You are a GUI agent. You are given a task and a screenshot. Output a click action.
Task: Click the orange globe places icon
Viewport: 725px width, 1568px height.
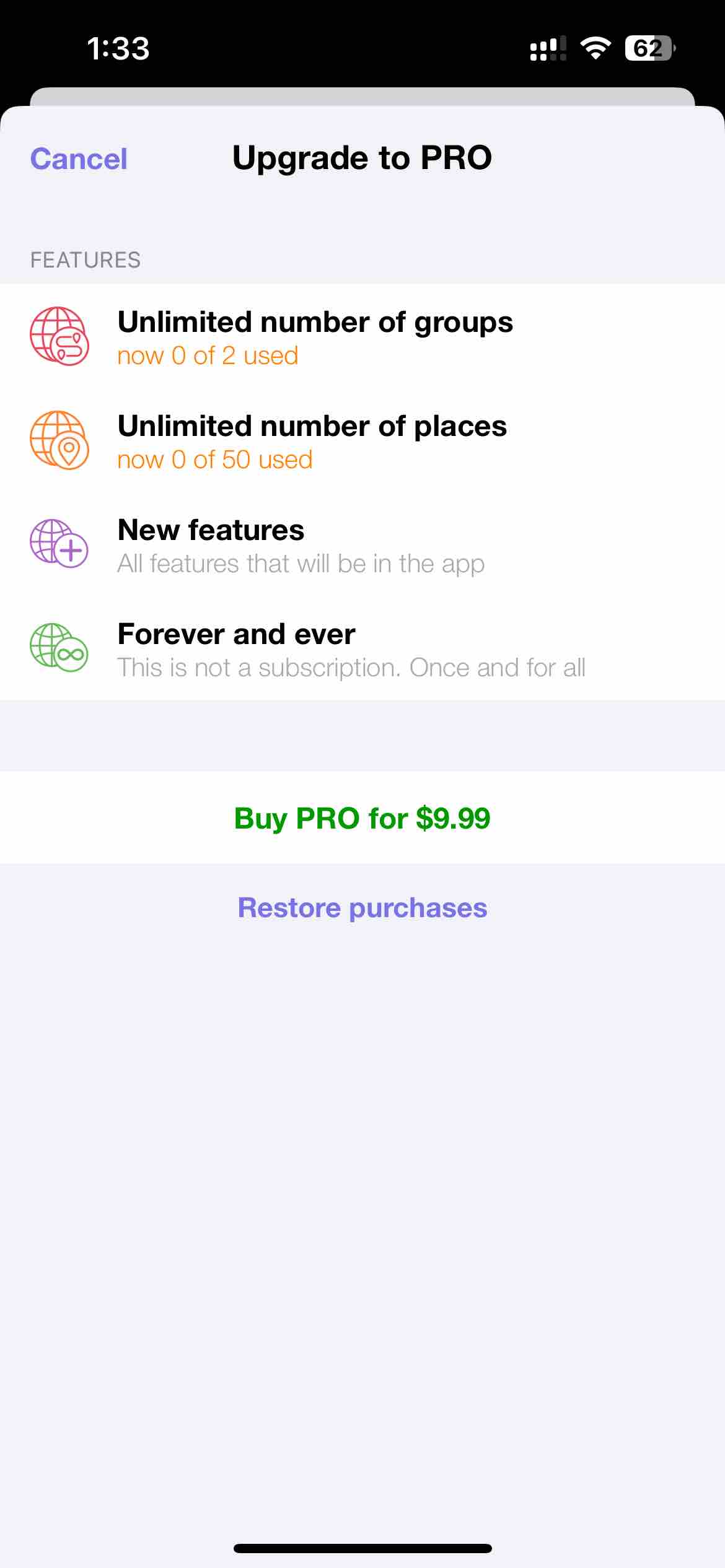click(59, 441)
